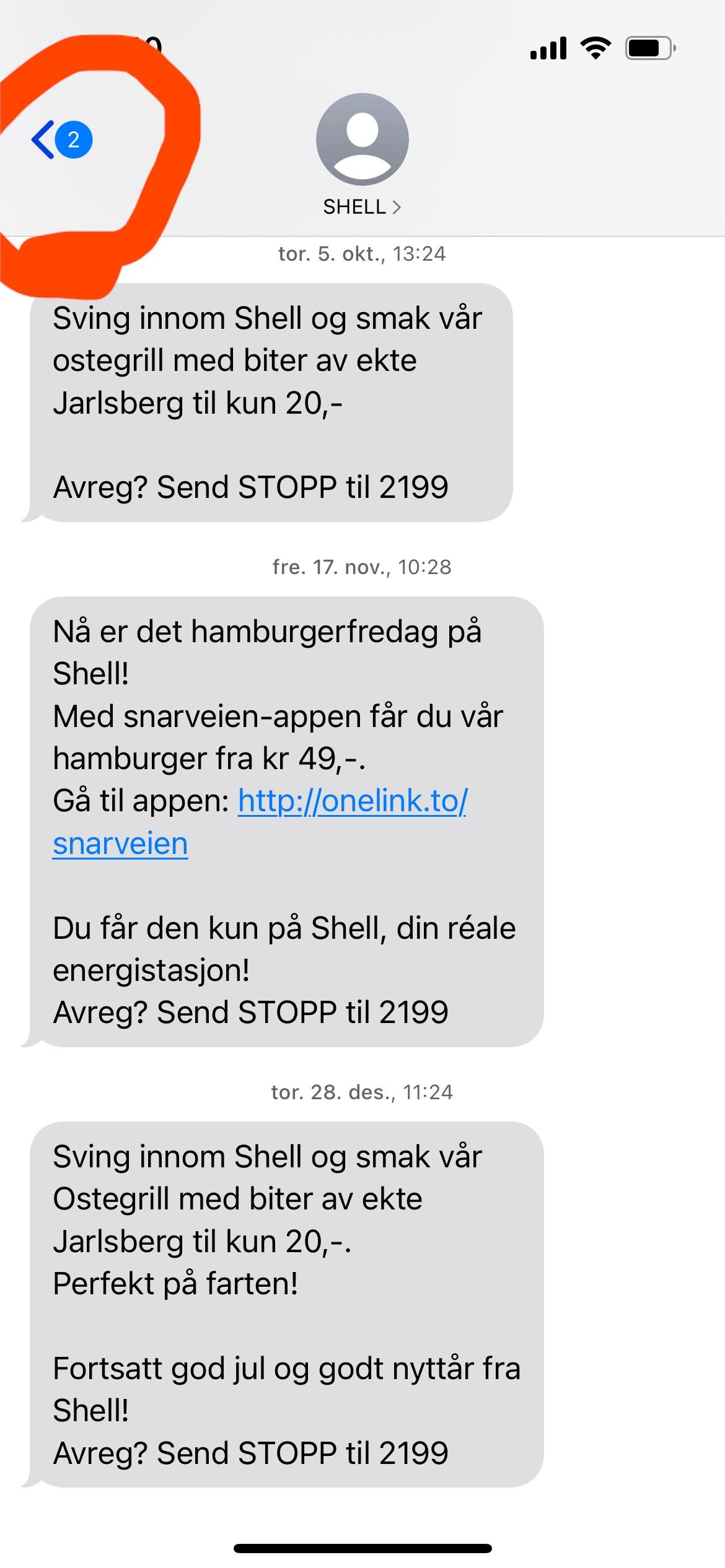Tap the timestamp tor. 5. okt., 13:24
This screenshot has height=1568, width=725.
pos(362,252)
